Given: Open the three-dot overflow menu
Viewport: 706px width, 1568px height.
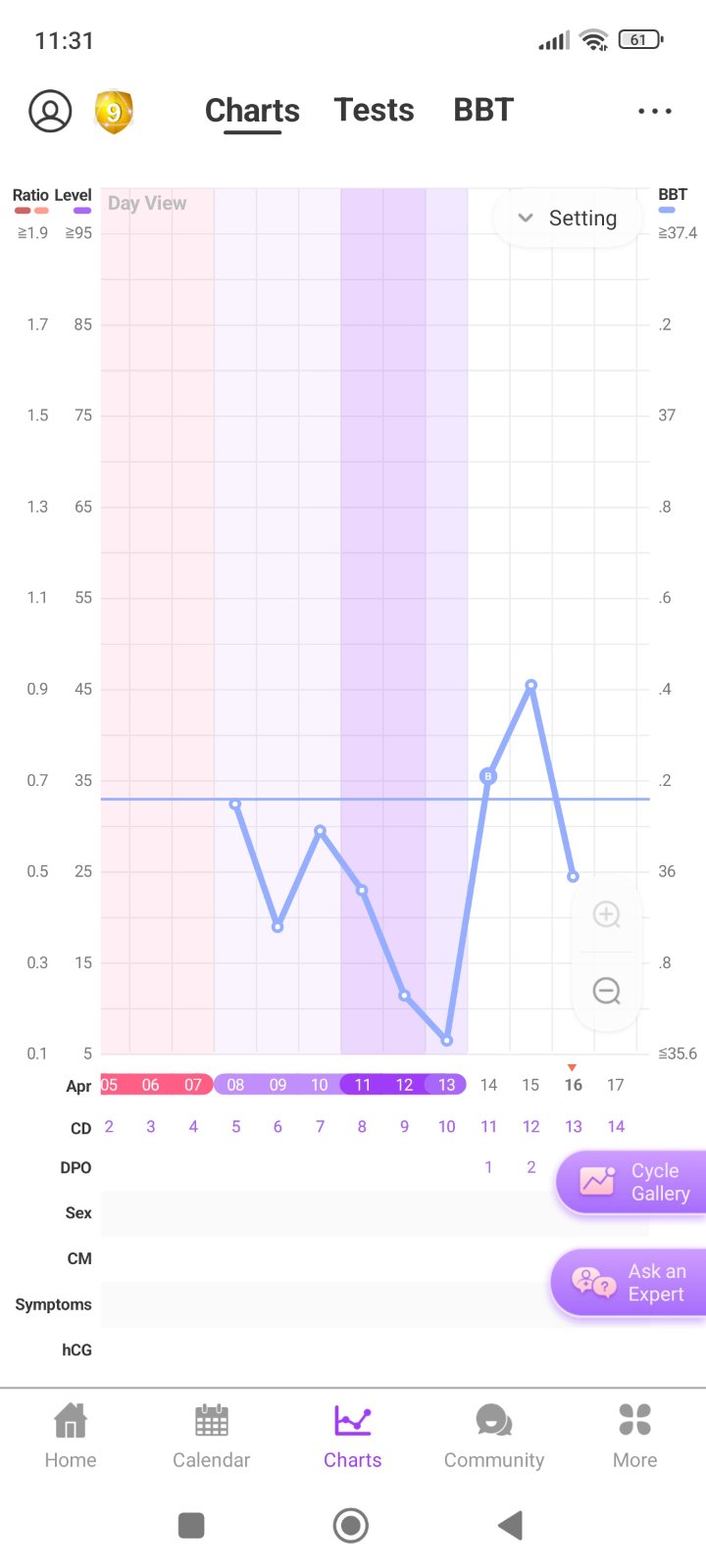Looking at the screenshot, I should coord(654,112).
